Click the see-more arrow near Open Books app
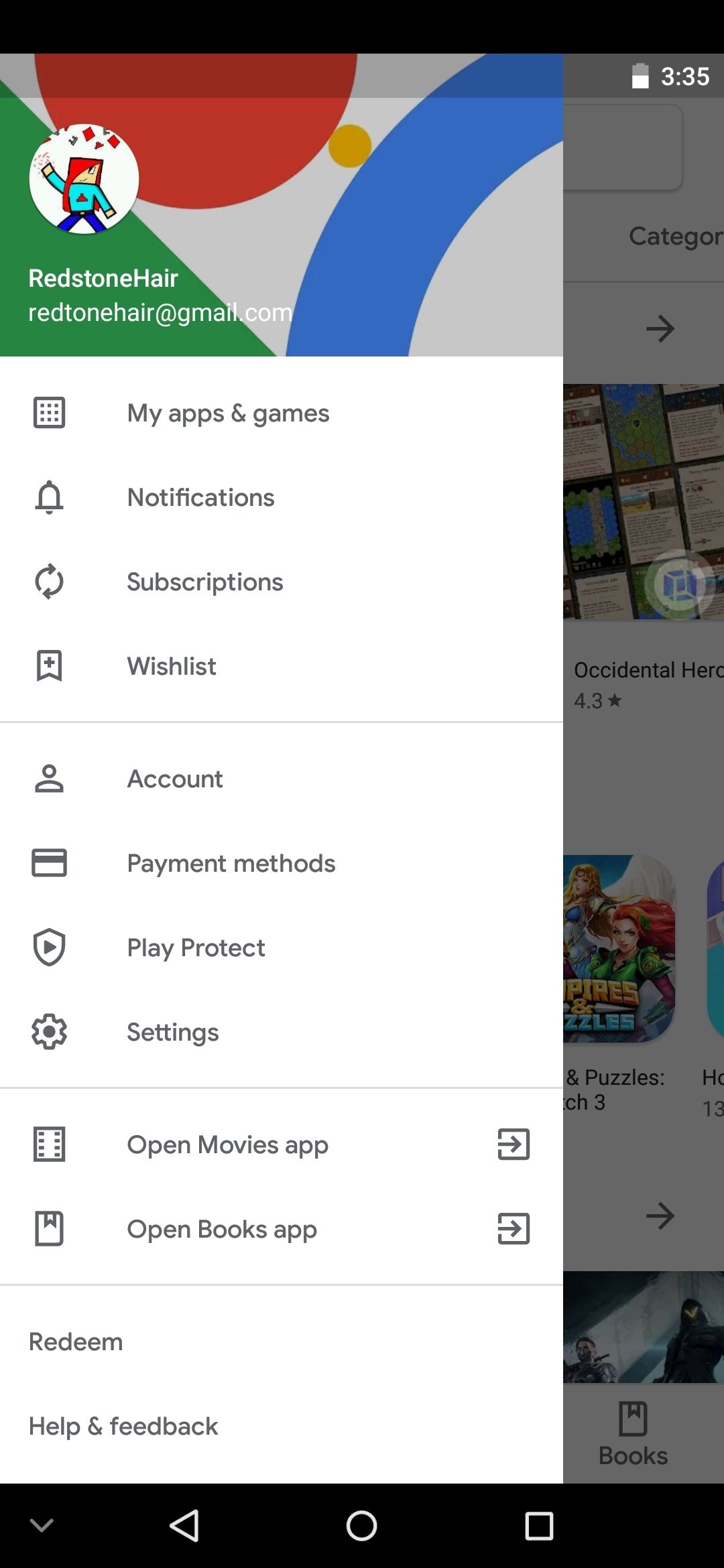Viewport: 724px width, 1568px height. (660, 1216)
